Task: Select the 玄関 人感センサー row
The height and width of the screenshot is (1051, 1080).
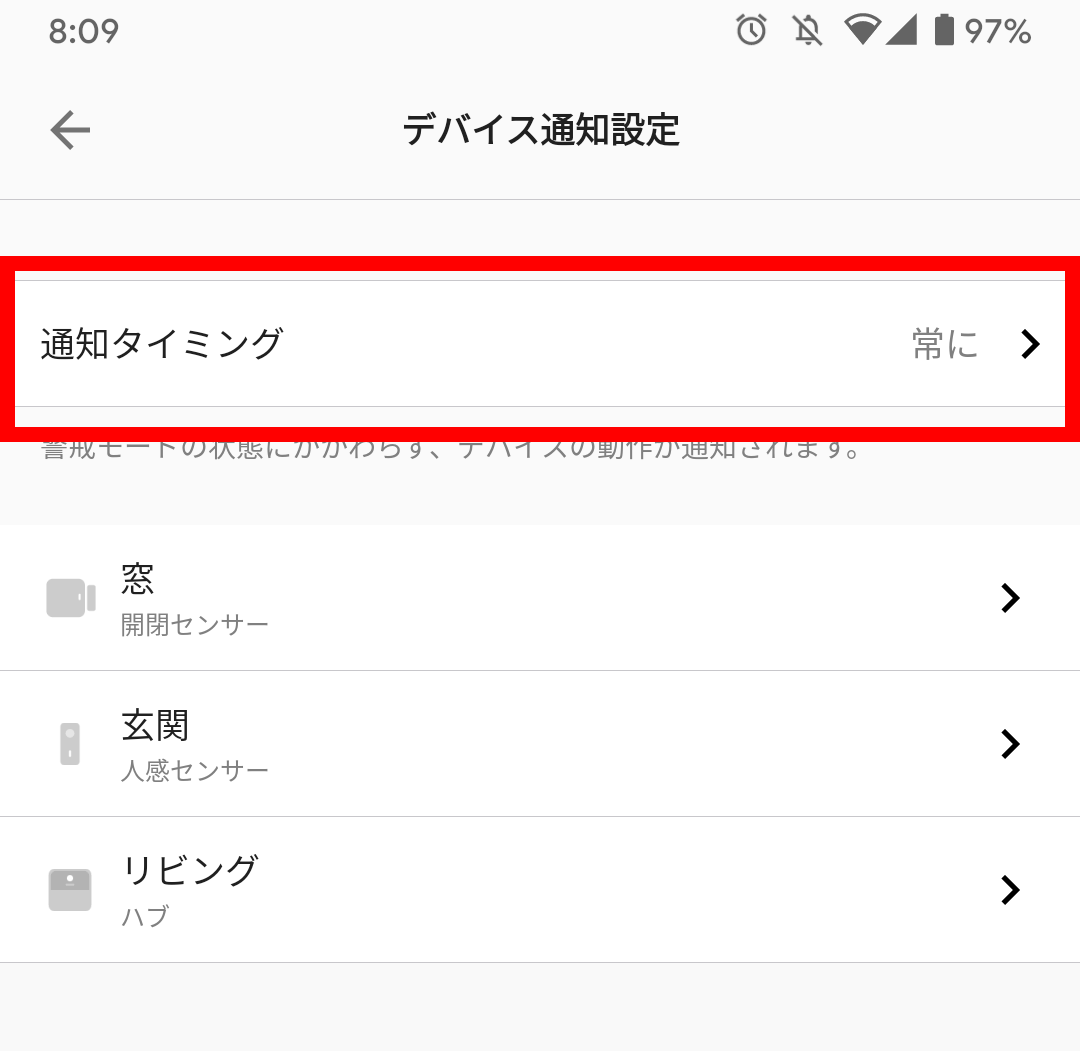Action: tap(540, 744)
